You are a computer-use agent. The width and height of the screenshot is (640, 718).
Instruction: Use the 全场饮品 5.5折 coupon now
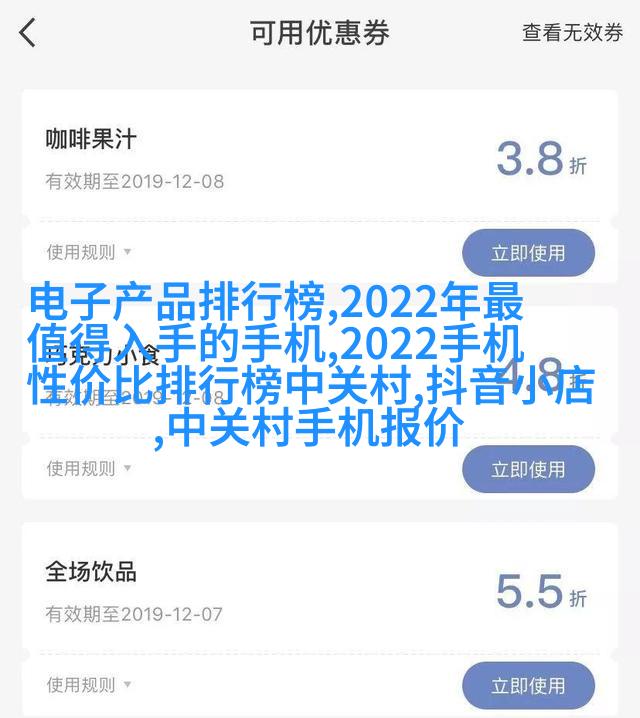click(x=528, y=684)
